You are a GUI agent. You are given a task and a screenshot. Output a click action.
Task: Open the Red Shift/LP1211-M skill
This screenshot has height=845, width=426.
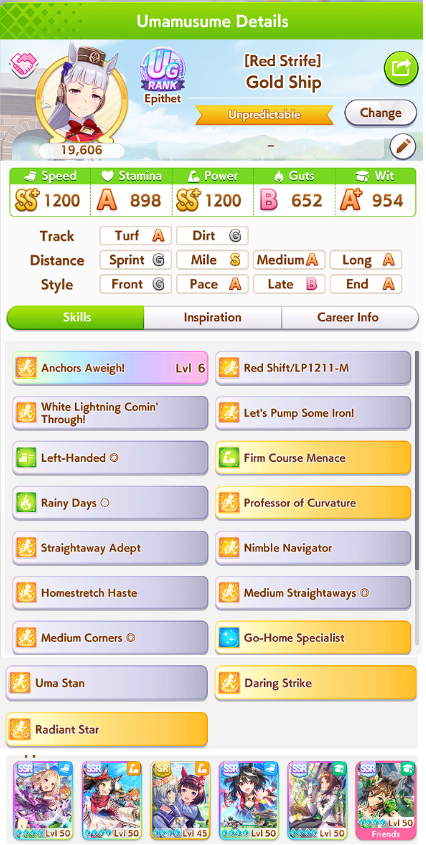313,368
